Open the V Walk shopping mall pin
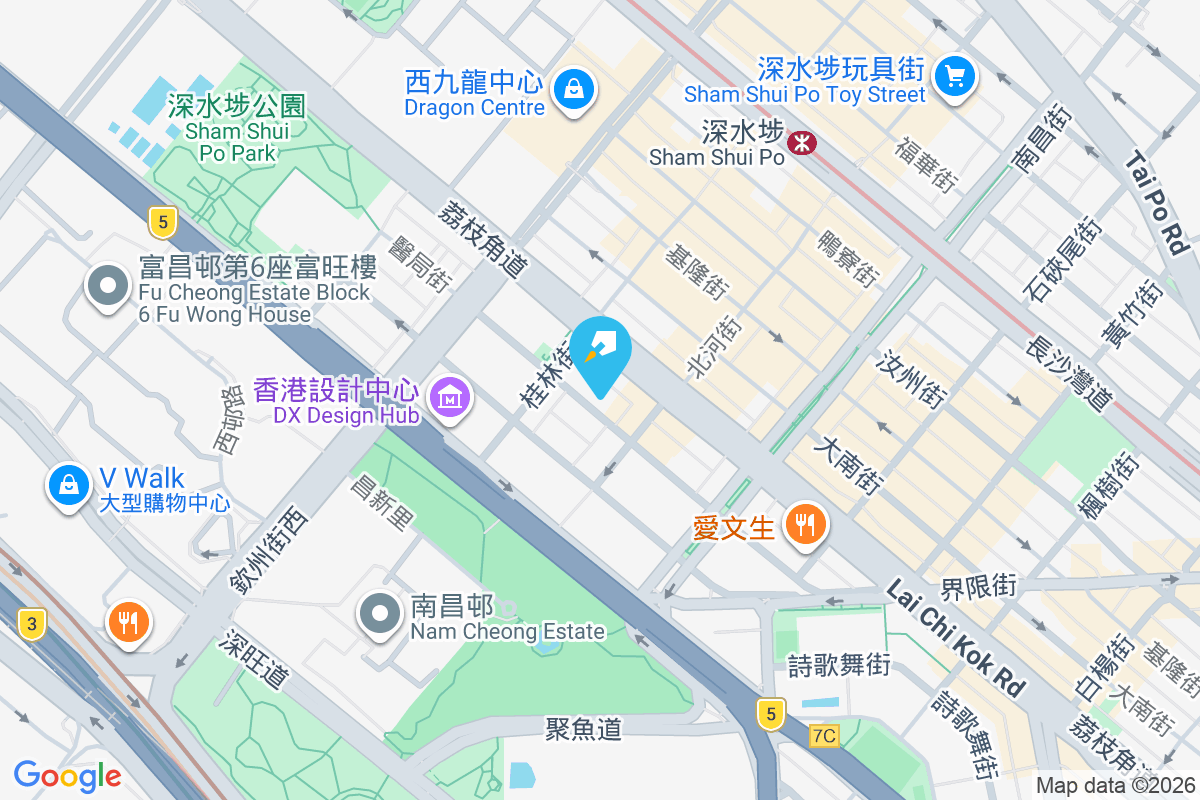 pos(67,486)
